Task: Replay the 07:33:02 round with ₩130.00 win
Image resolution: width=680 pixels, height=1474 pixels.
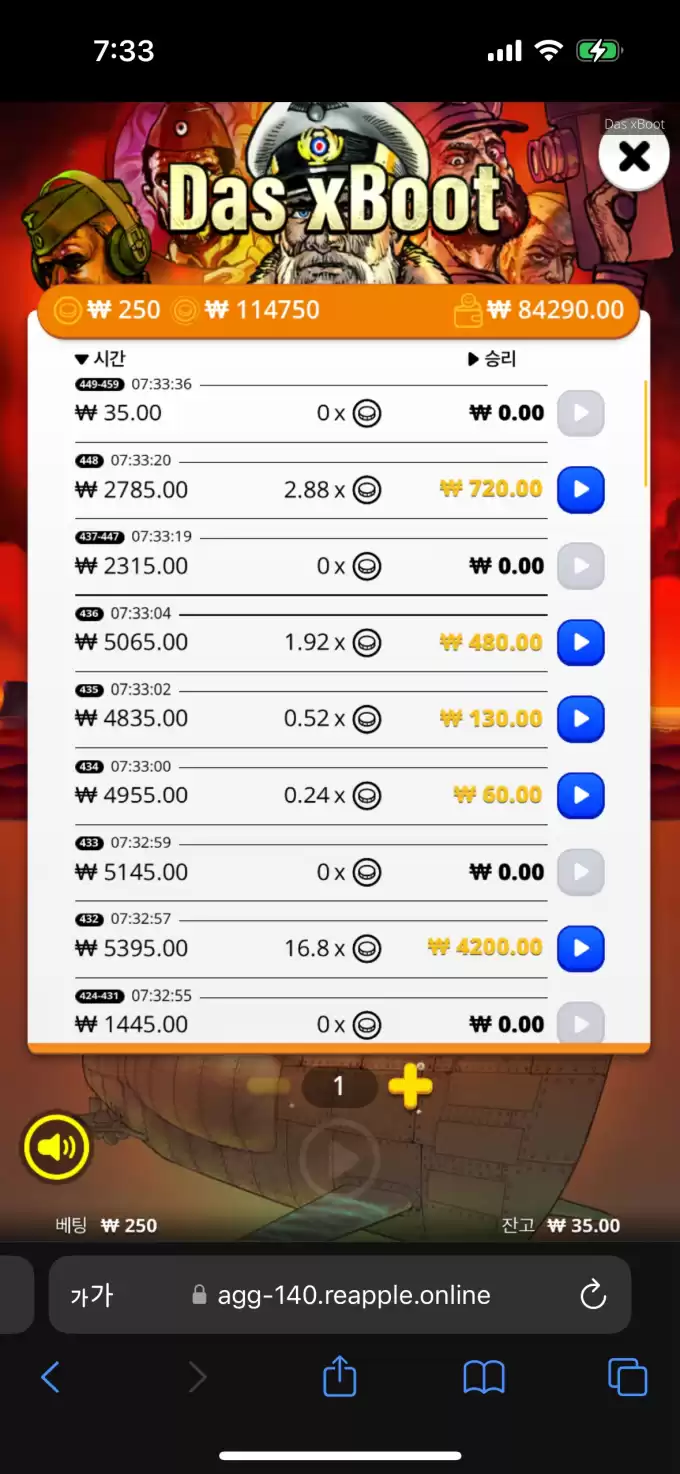Action: (x=580, y=719)
